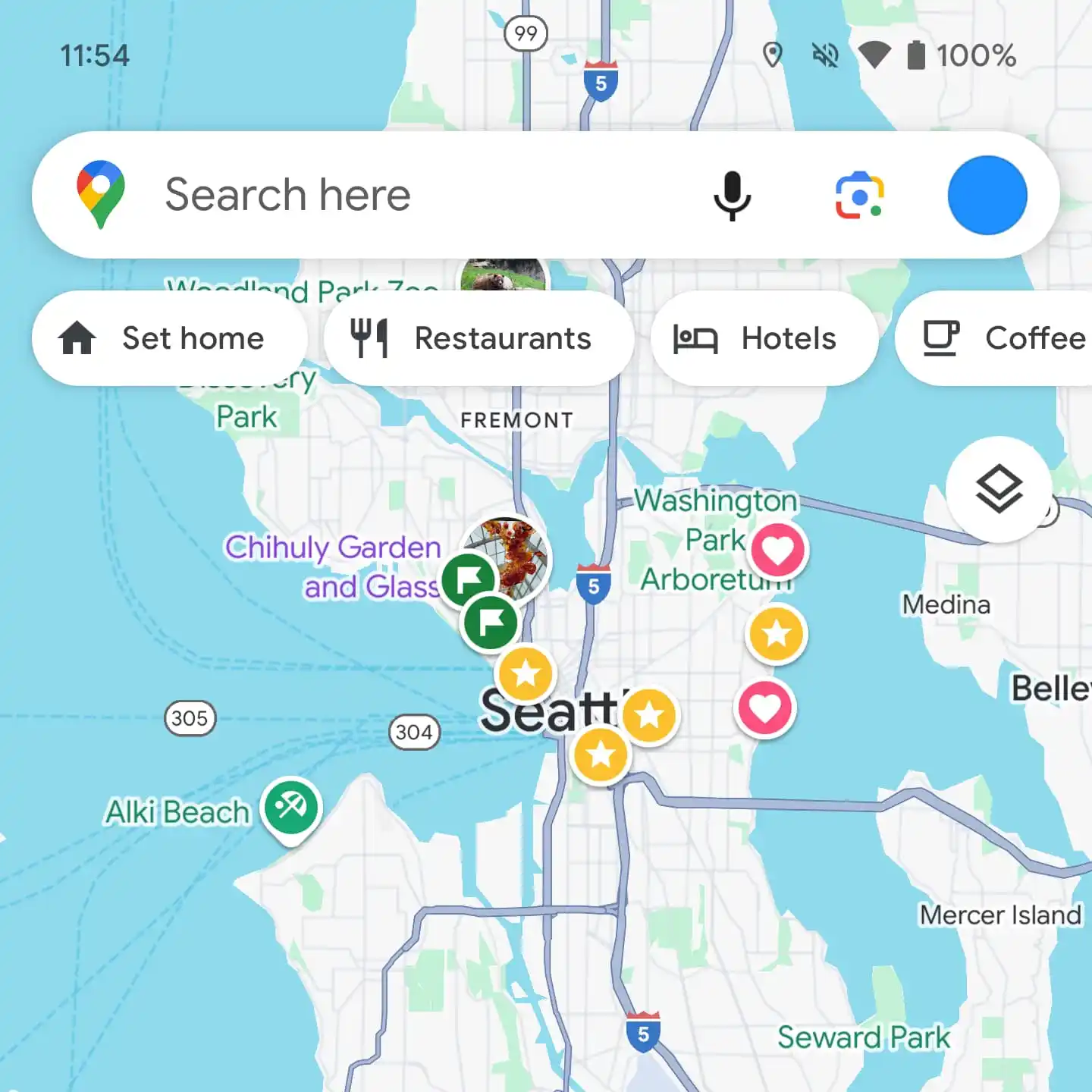The width and height of the screenshot is (1092, 1092).
Task: Open the map layers button
Action: click(x=999, y=489)
